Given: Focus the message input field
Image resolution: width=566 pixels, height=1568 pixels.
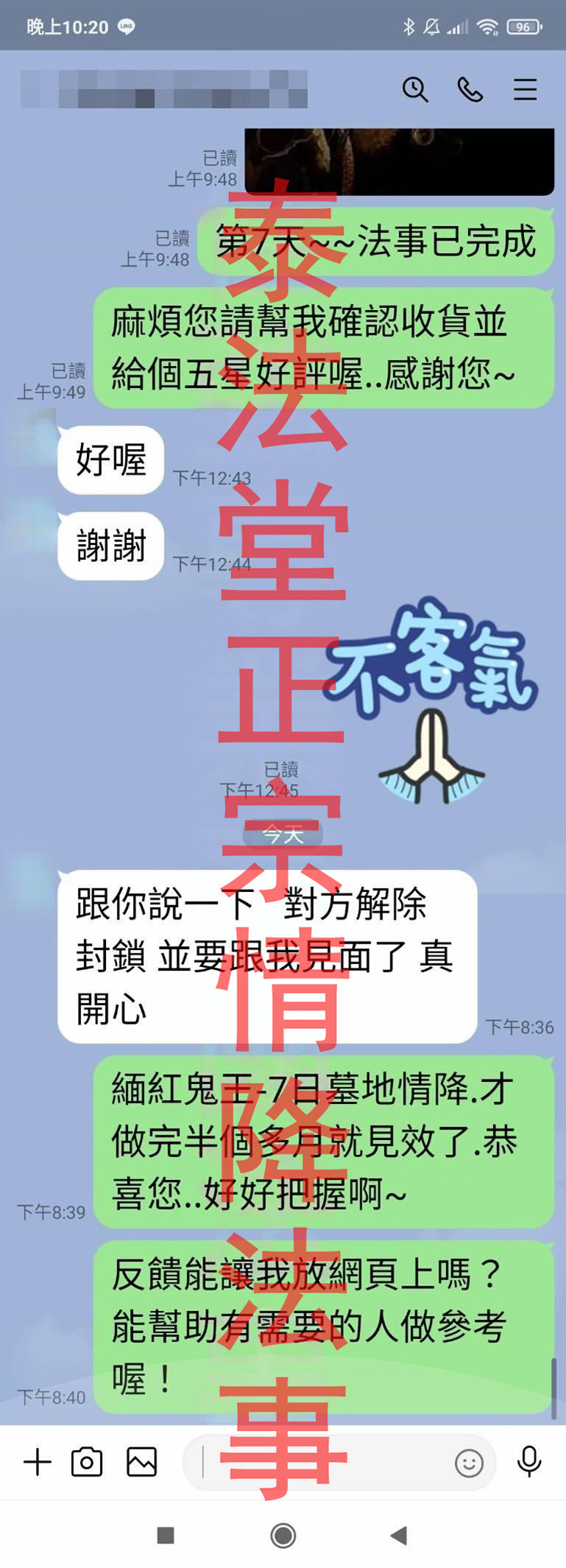Looking at the screenshot, I should pos(324,1462).
